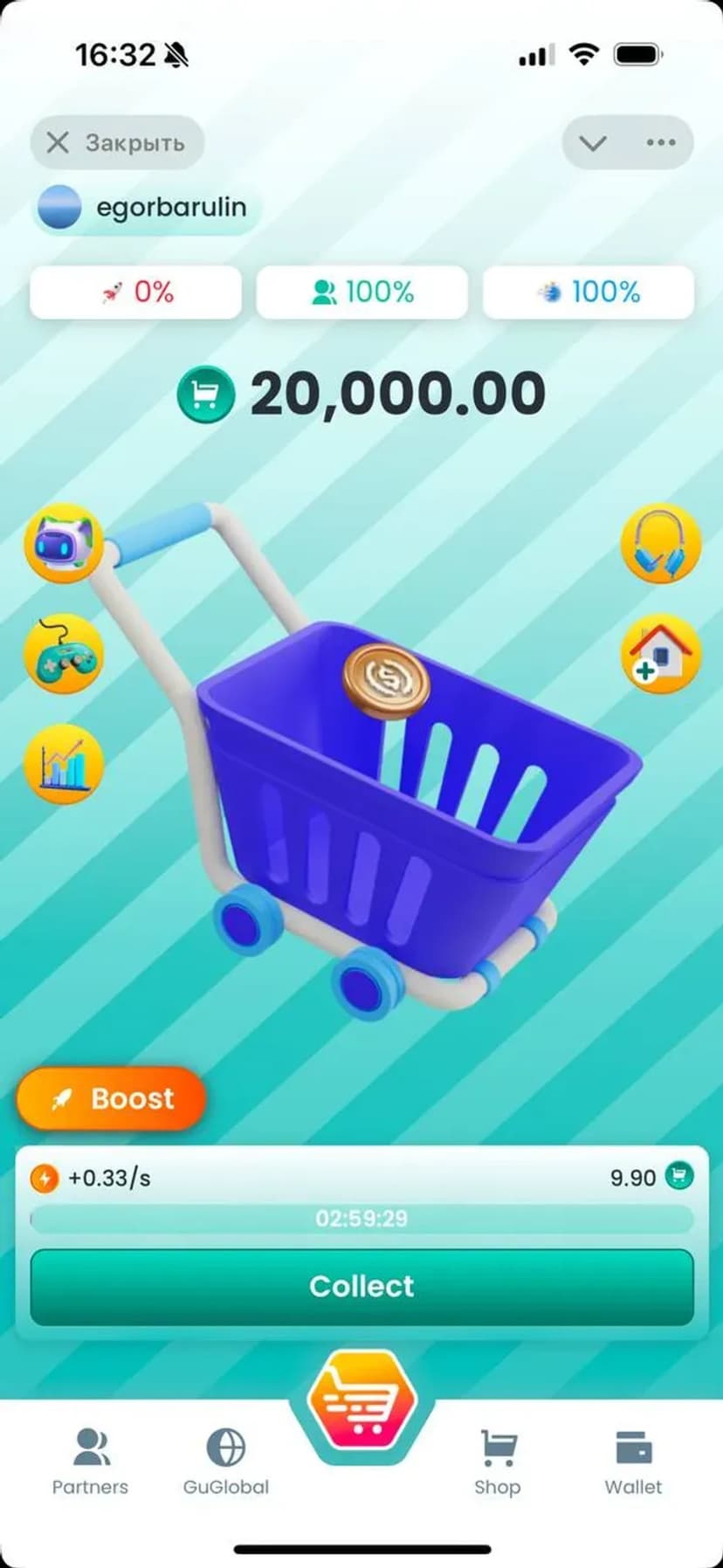This screenshot has height=1568, width=723.
Task: Open the egorbarulin profile chip
Action: pos(146,208)
